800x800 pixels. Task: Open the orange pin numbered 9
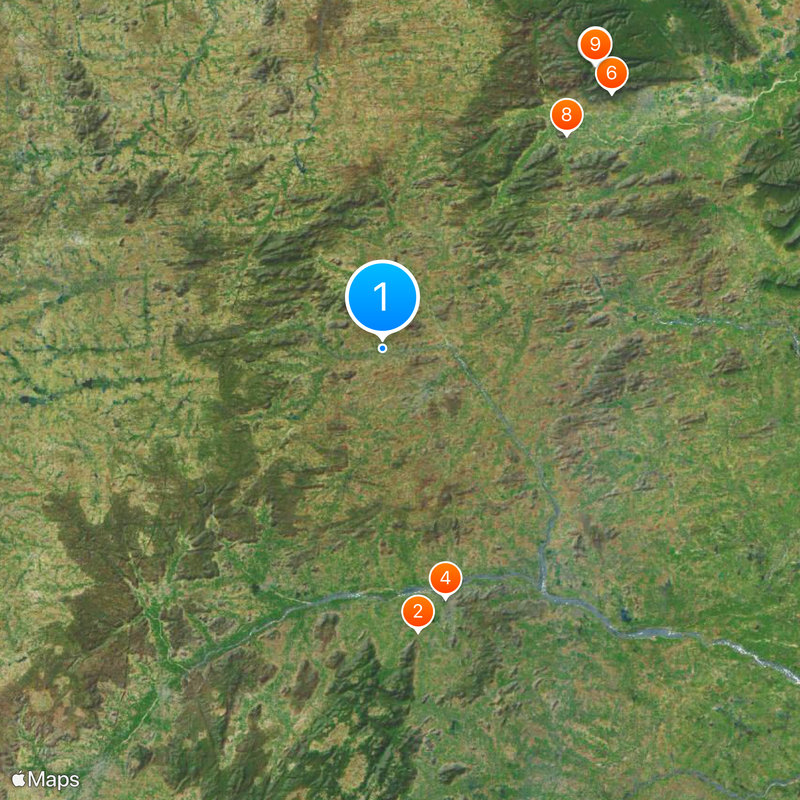point(594,44)
